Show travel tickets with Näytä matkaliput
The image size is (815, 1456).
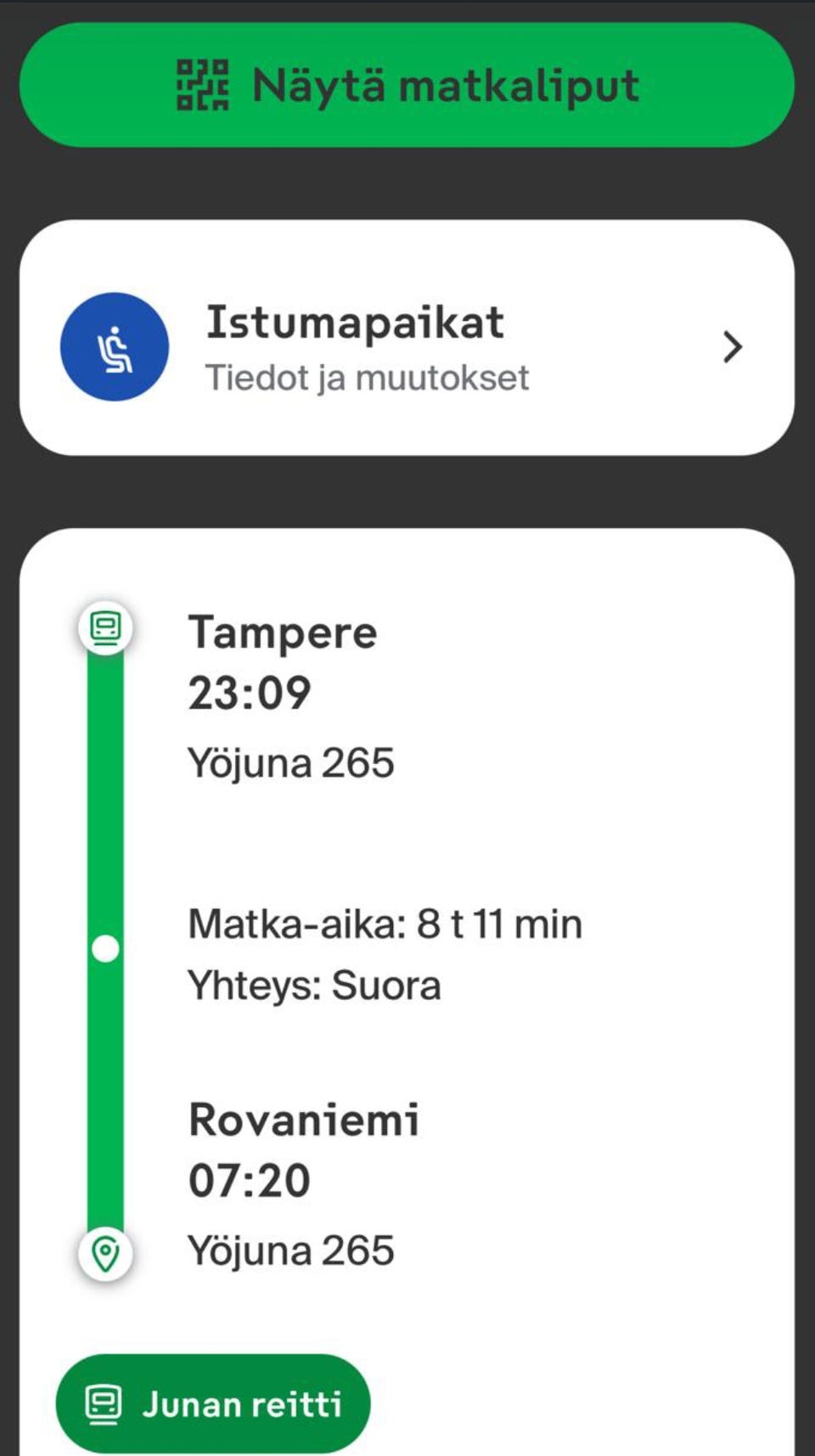tap(407, 85)
